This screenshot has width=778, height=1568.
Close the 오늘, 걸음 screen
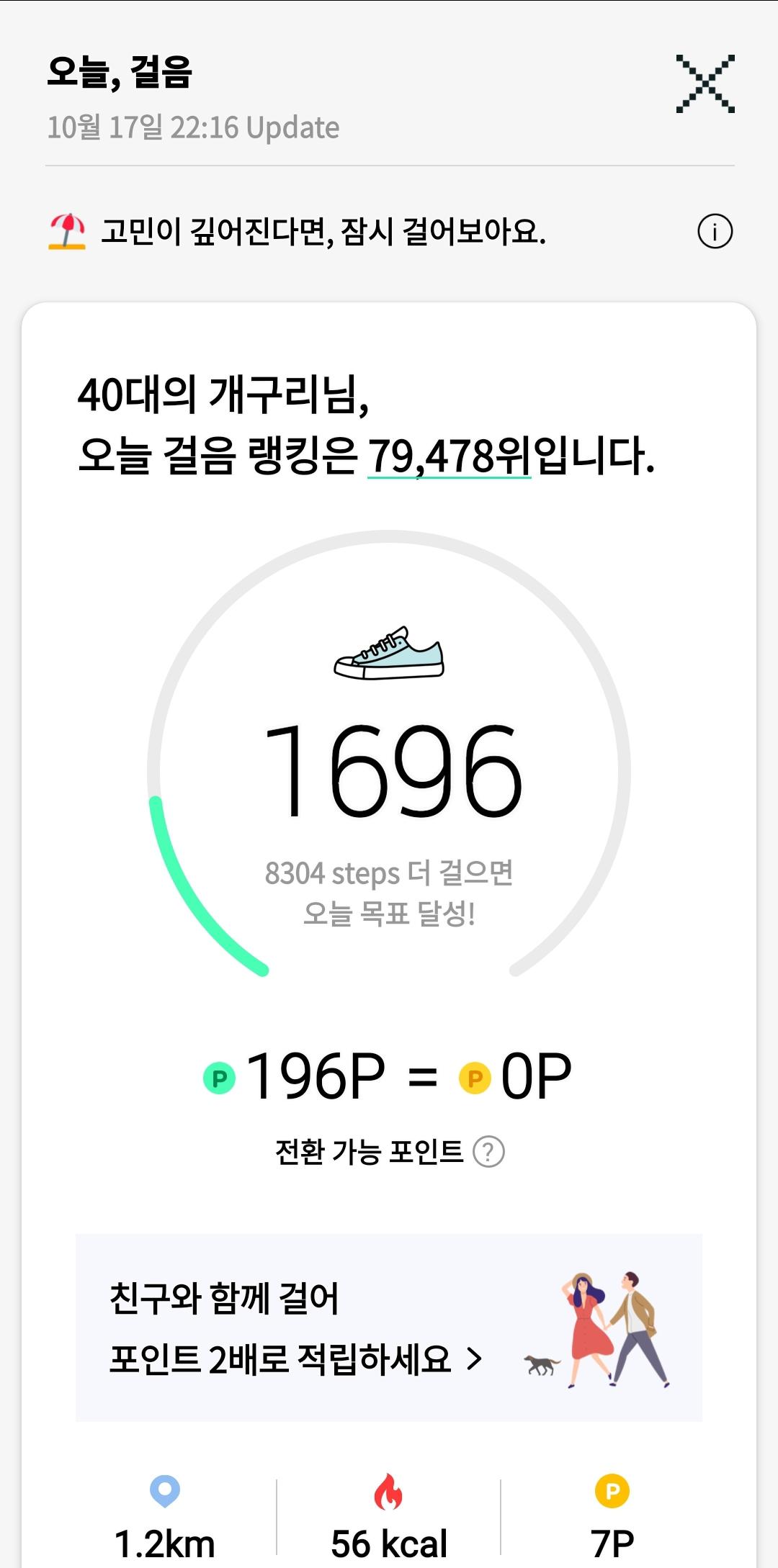(x=705, y=84)
